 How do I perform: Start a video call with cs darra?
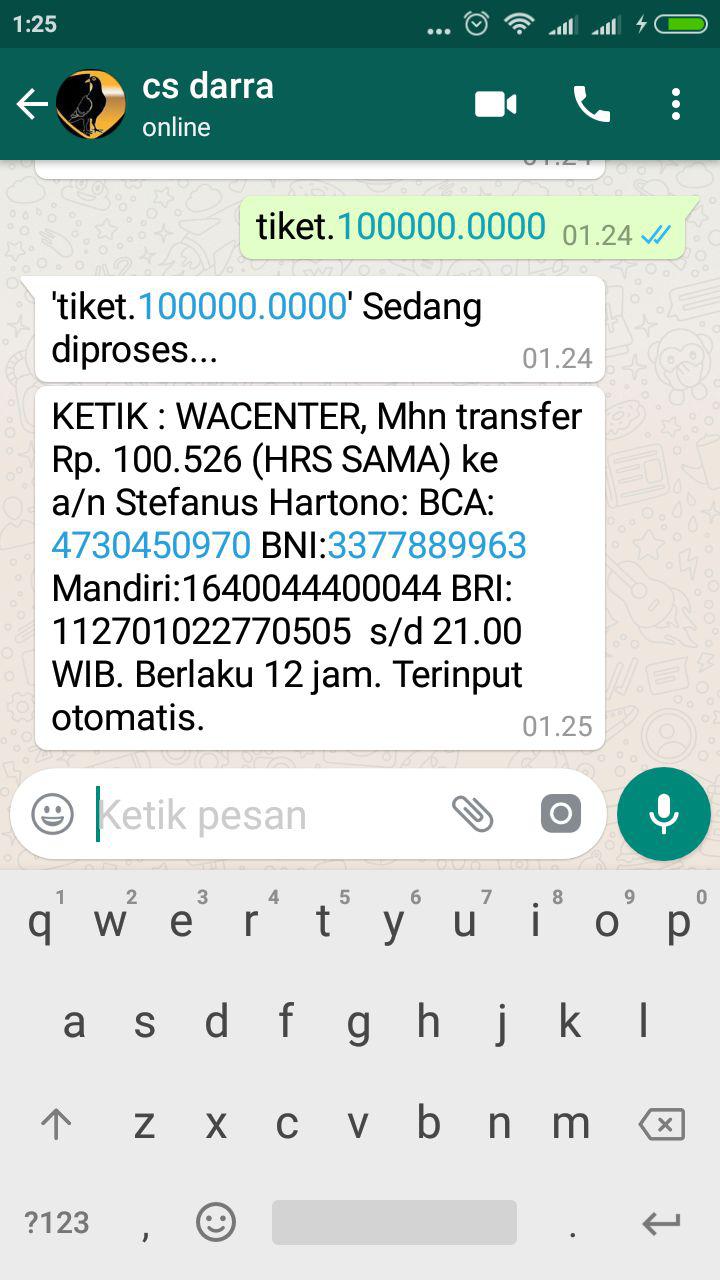tap(495, 104)
